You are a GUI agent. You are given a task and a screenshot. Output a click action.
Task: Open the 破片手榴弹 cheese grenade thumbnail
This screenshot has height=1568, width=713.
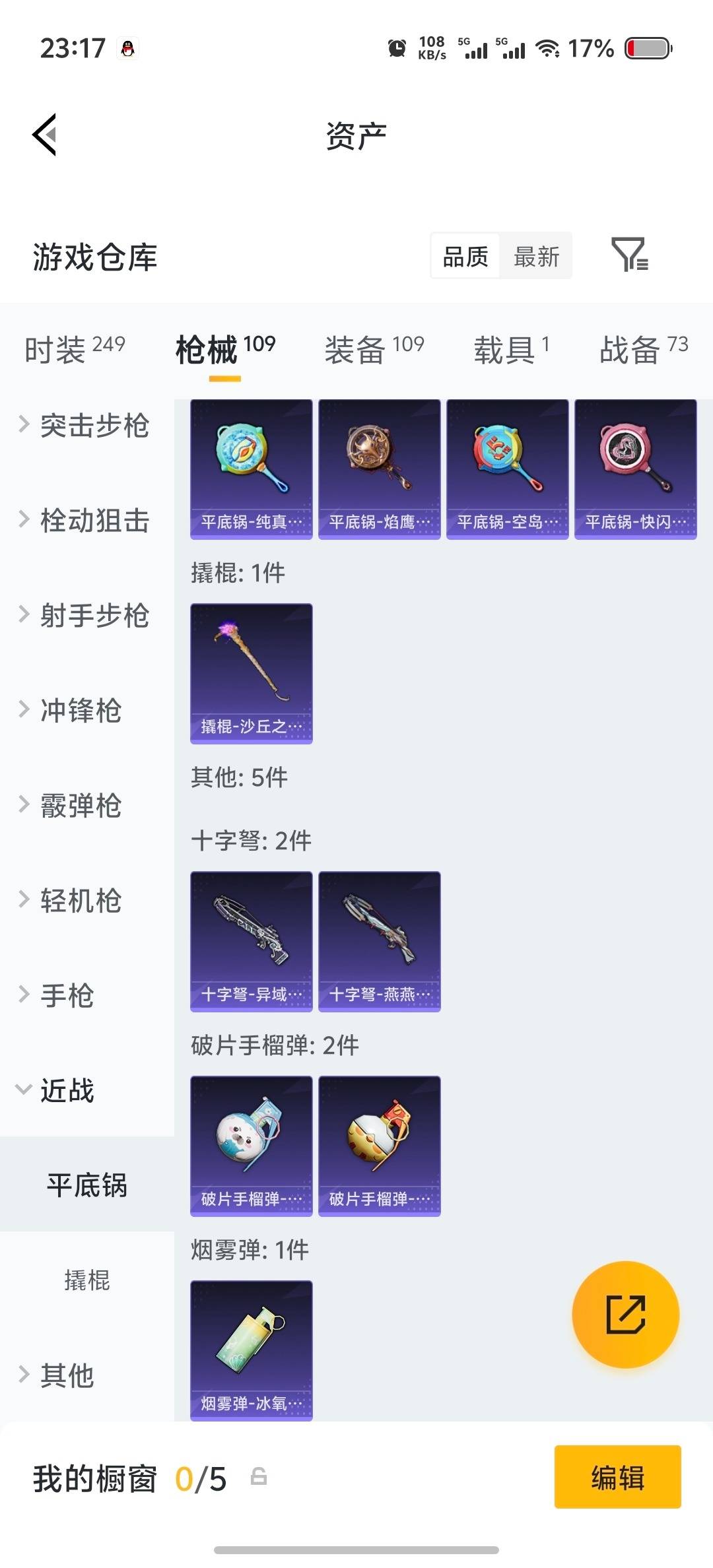[x=379, y=1146]
